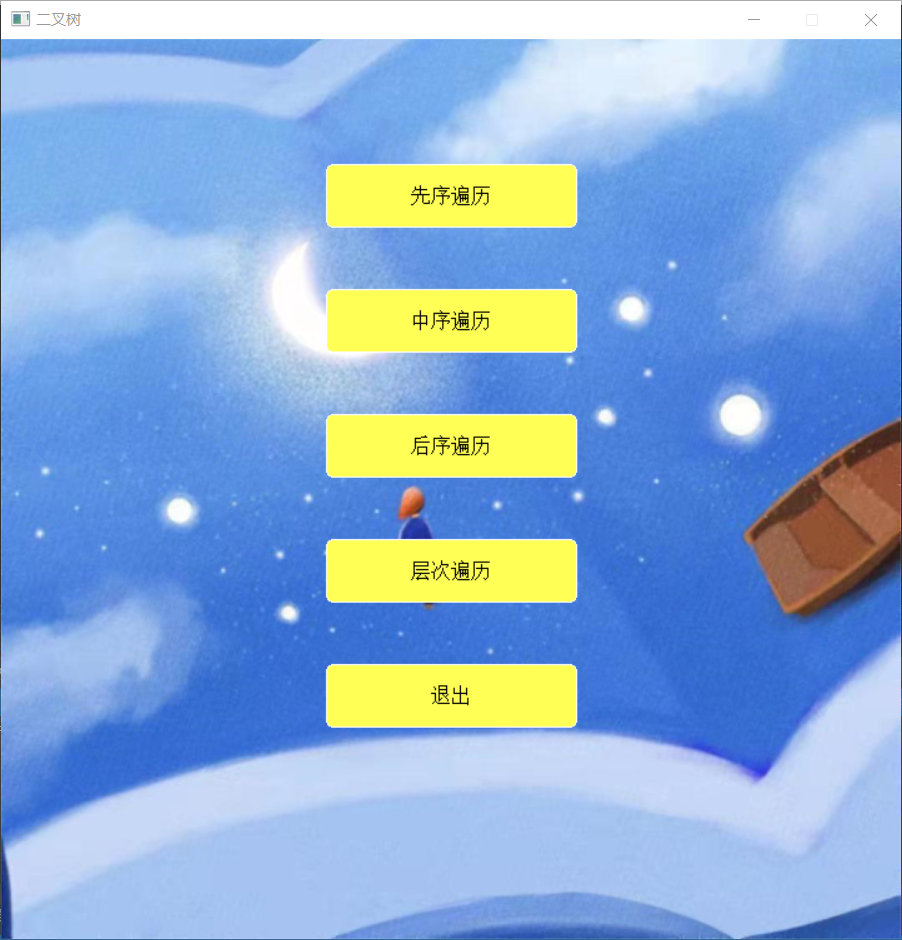The width and height of the screenshot is (902, 940).
Task: Run the 中序遍历 inorder traversal
Action: pyautogui.click(x=451, y=321)
